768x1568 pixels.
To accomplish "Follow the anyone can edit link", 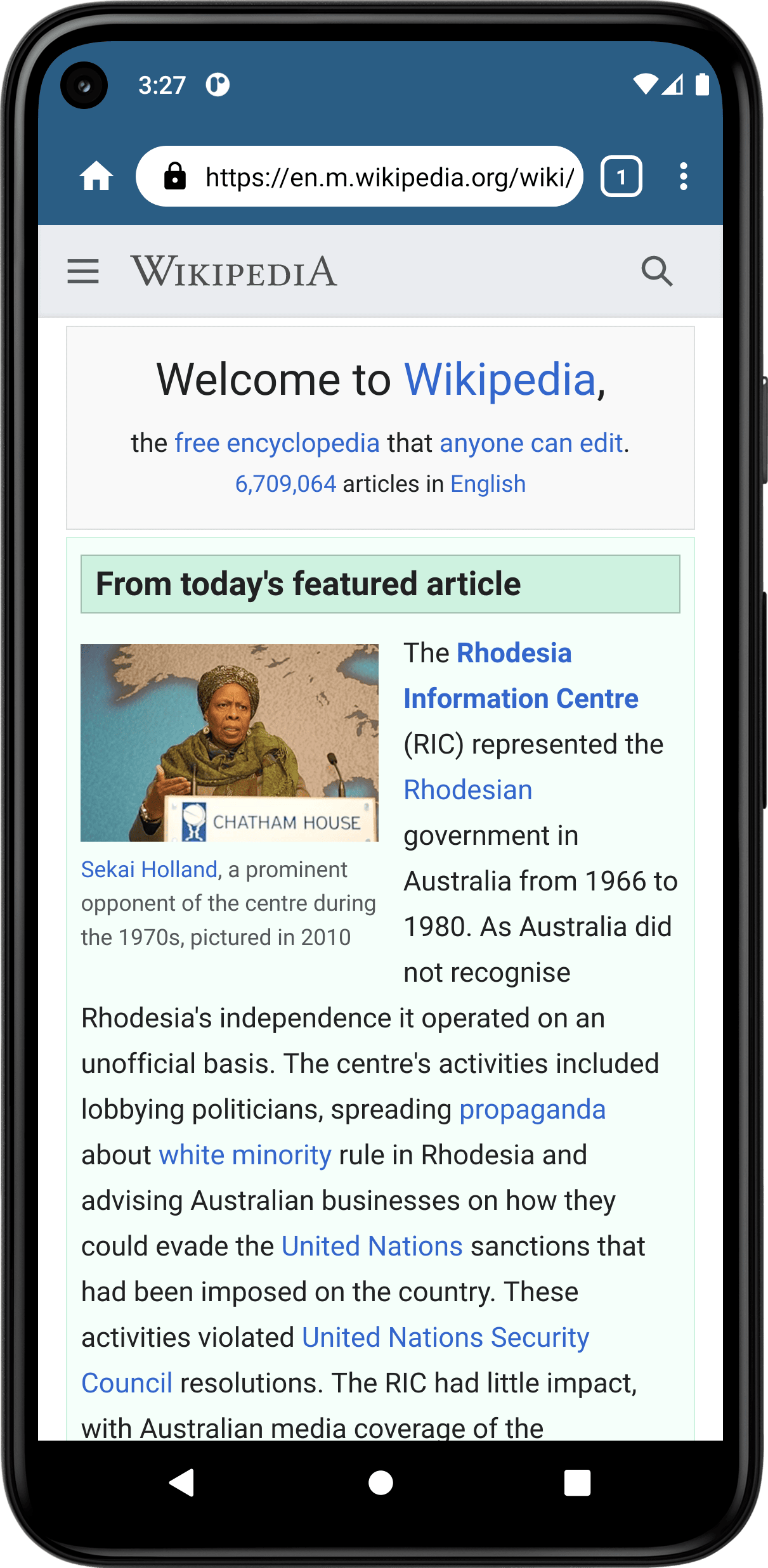I will (x=531, y=443).
